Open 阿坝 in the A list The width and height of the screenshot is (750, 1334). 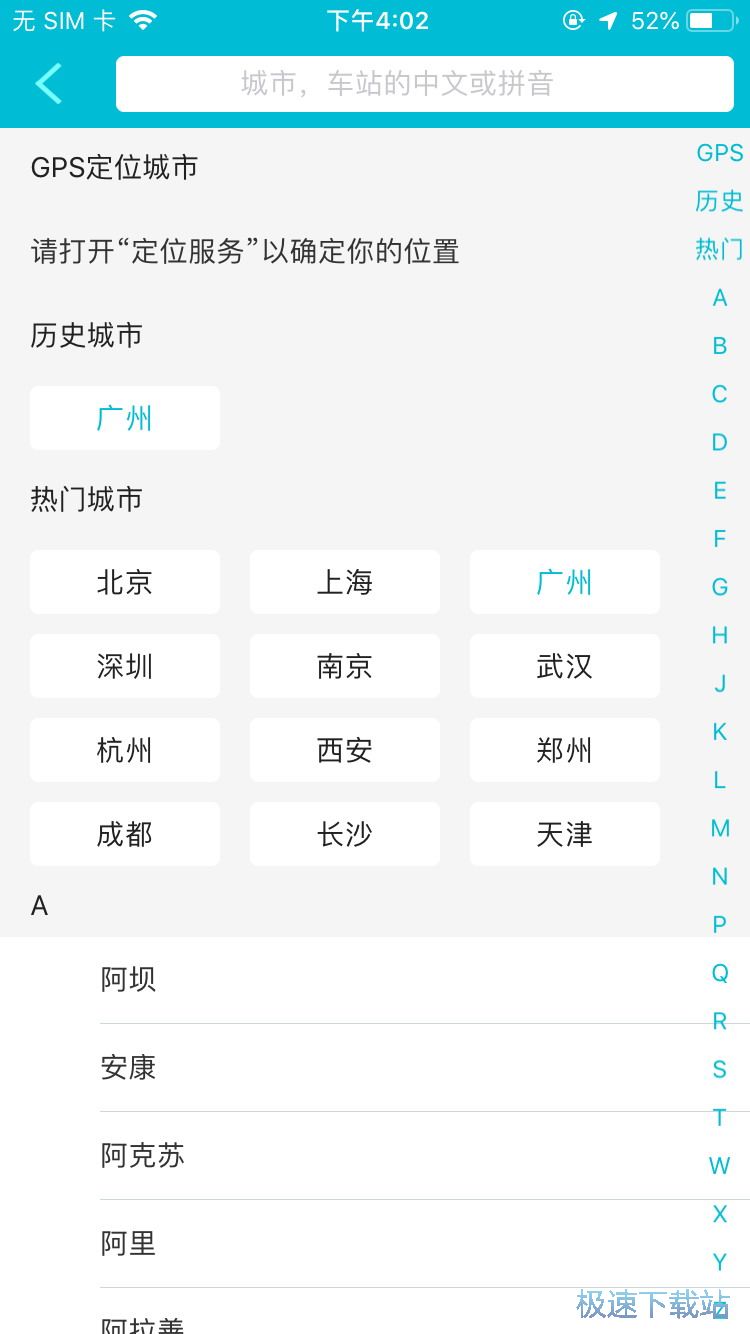129,980
